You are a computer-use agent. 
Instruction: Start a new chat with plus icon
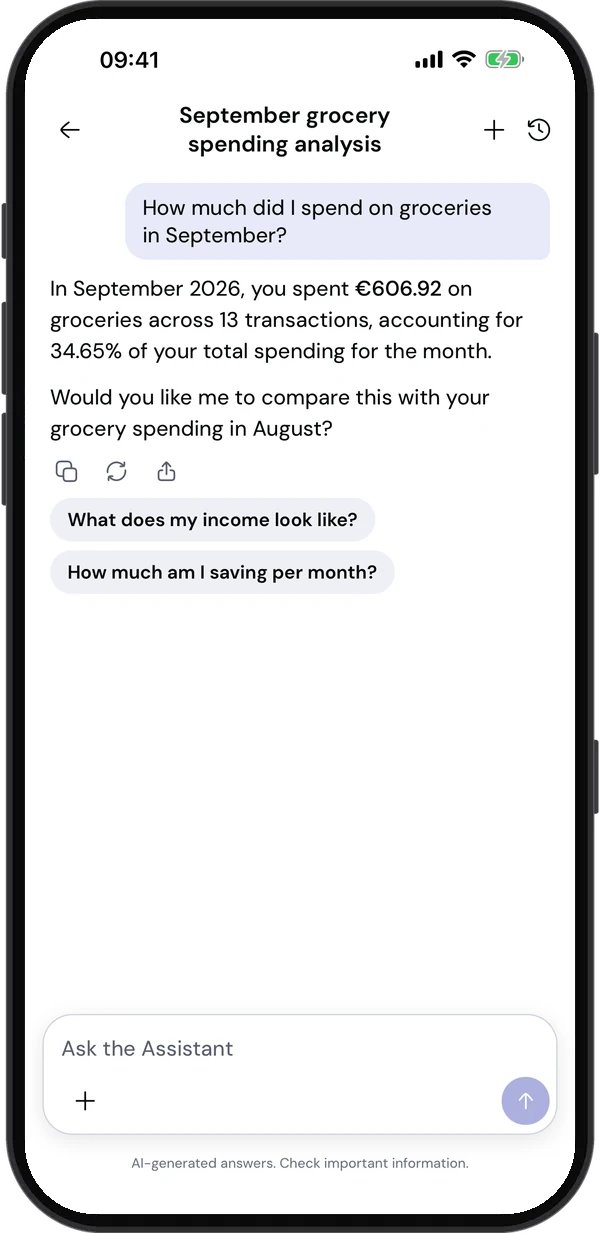click(x=494, y=130)
